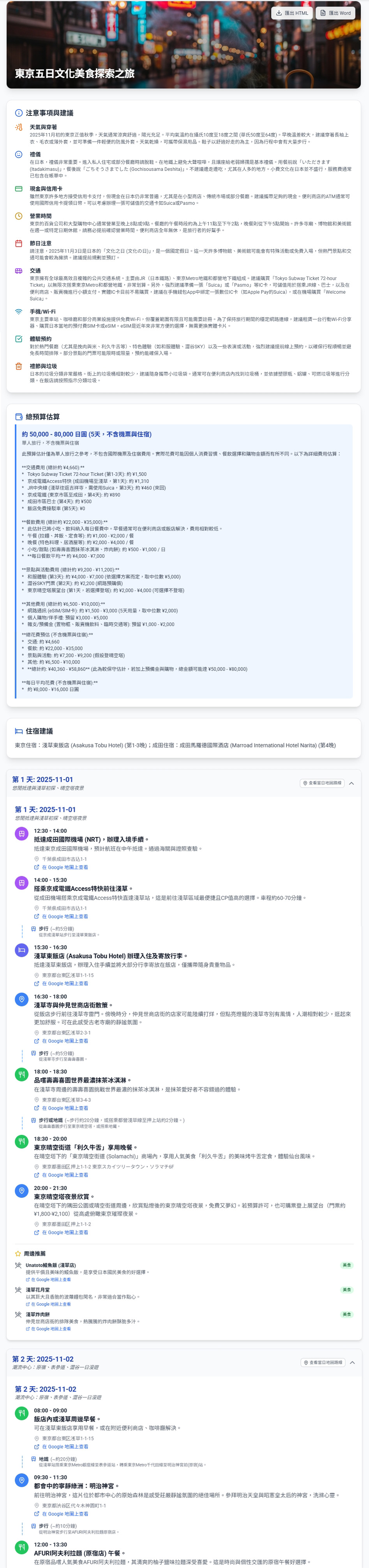Open Google Maps link for Rikyu beef tongue dinner
The image size is (369, 1568).
point(64,1175)
